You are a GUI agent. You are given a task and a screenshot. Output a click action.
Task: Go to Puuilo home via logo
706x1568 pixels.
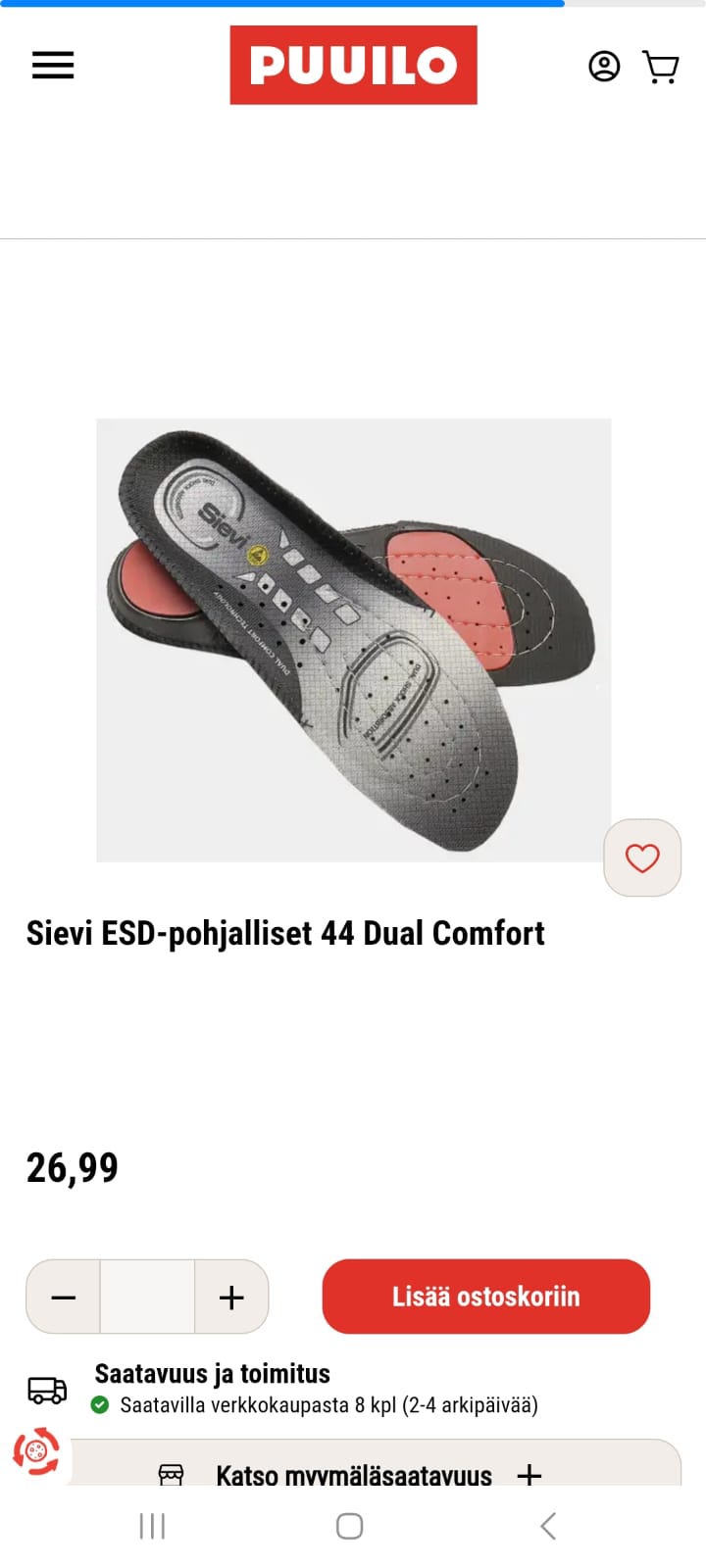[x=353, y=65]
